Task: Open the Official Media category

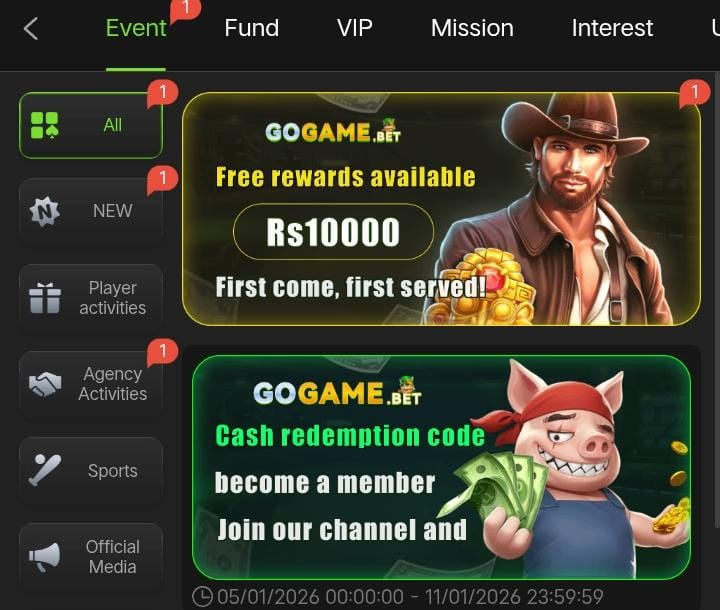Action: point(91,557)
